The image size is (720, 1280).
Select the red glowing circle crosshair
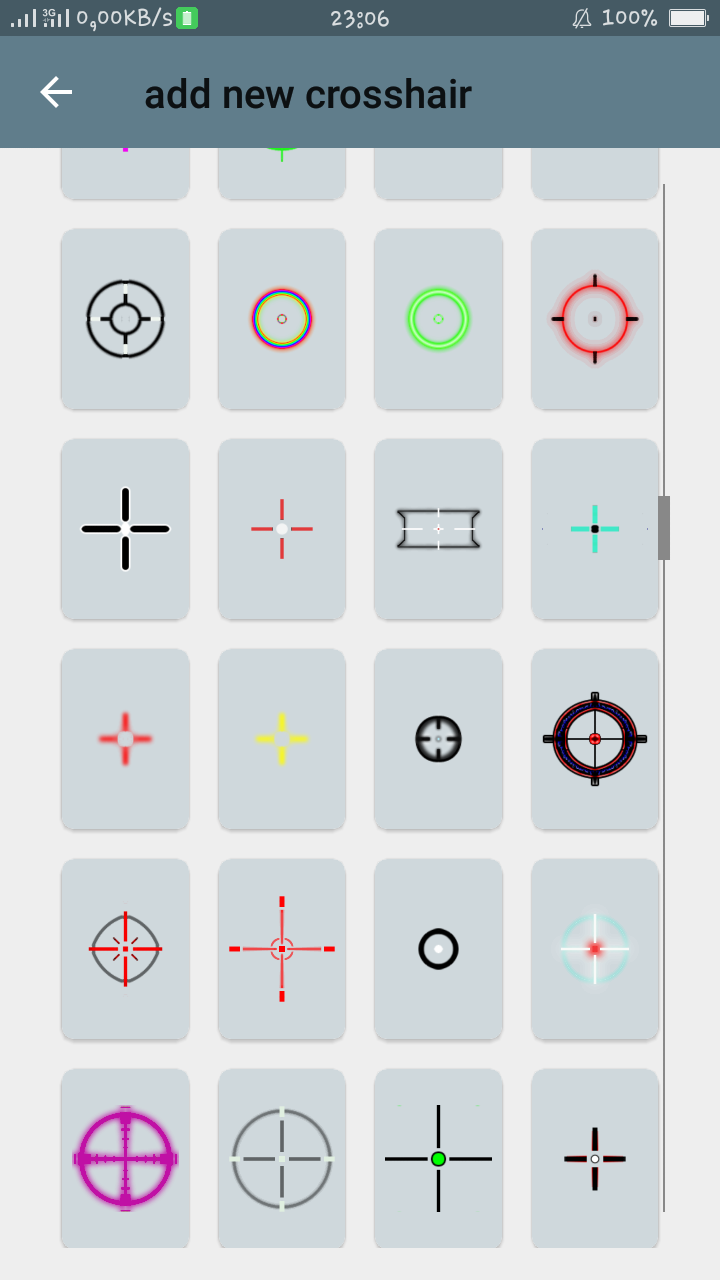pyautogui.click(x=595, y=319)
